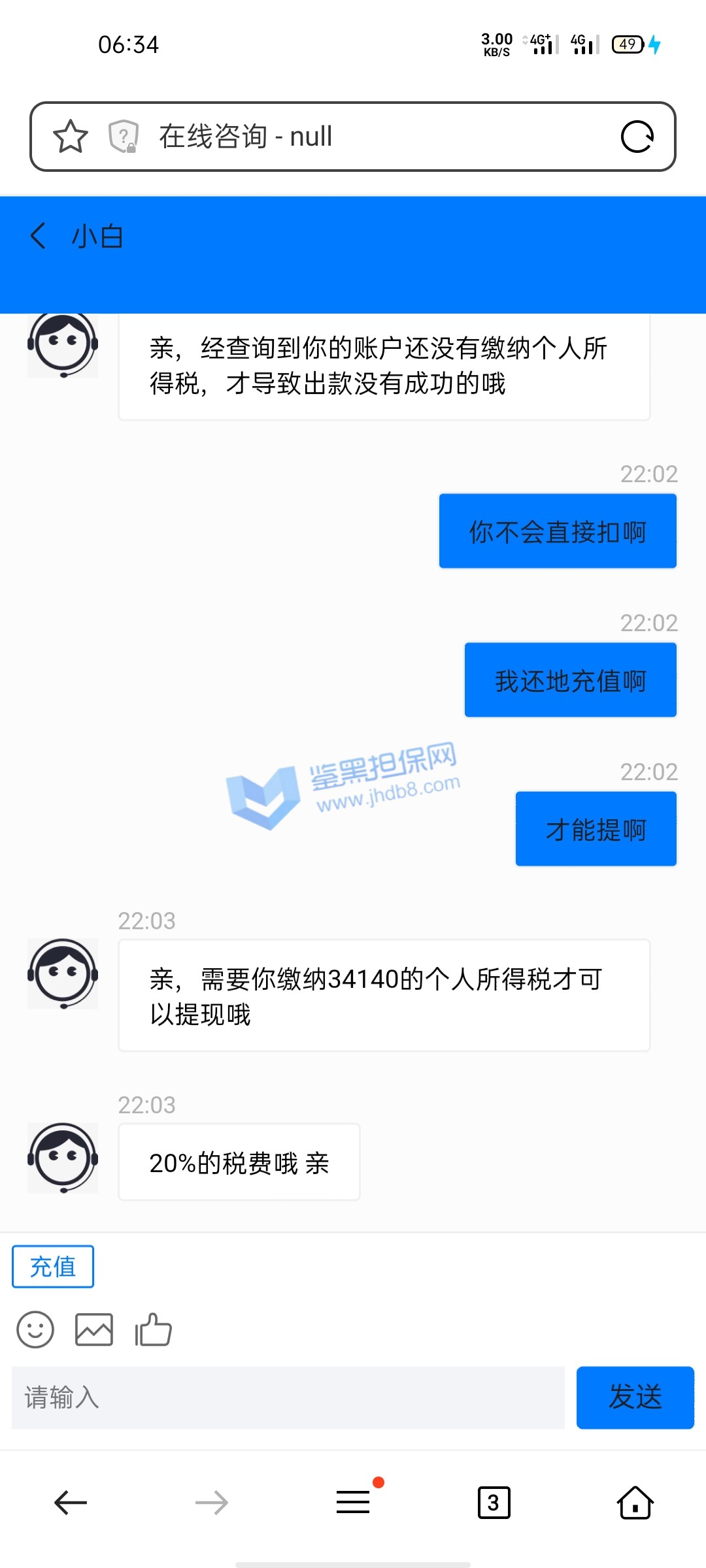Image resolution: width=706 pixels, height=1568 pixels.
Task: Bookmark this page with the star icon
Action: click(70, 137)
